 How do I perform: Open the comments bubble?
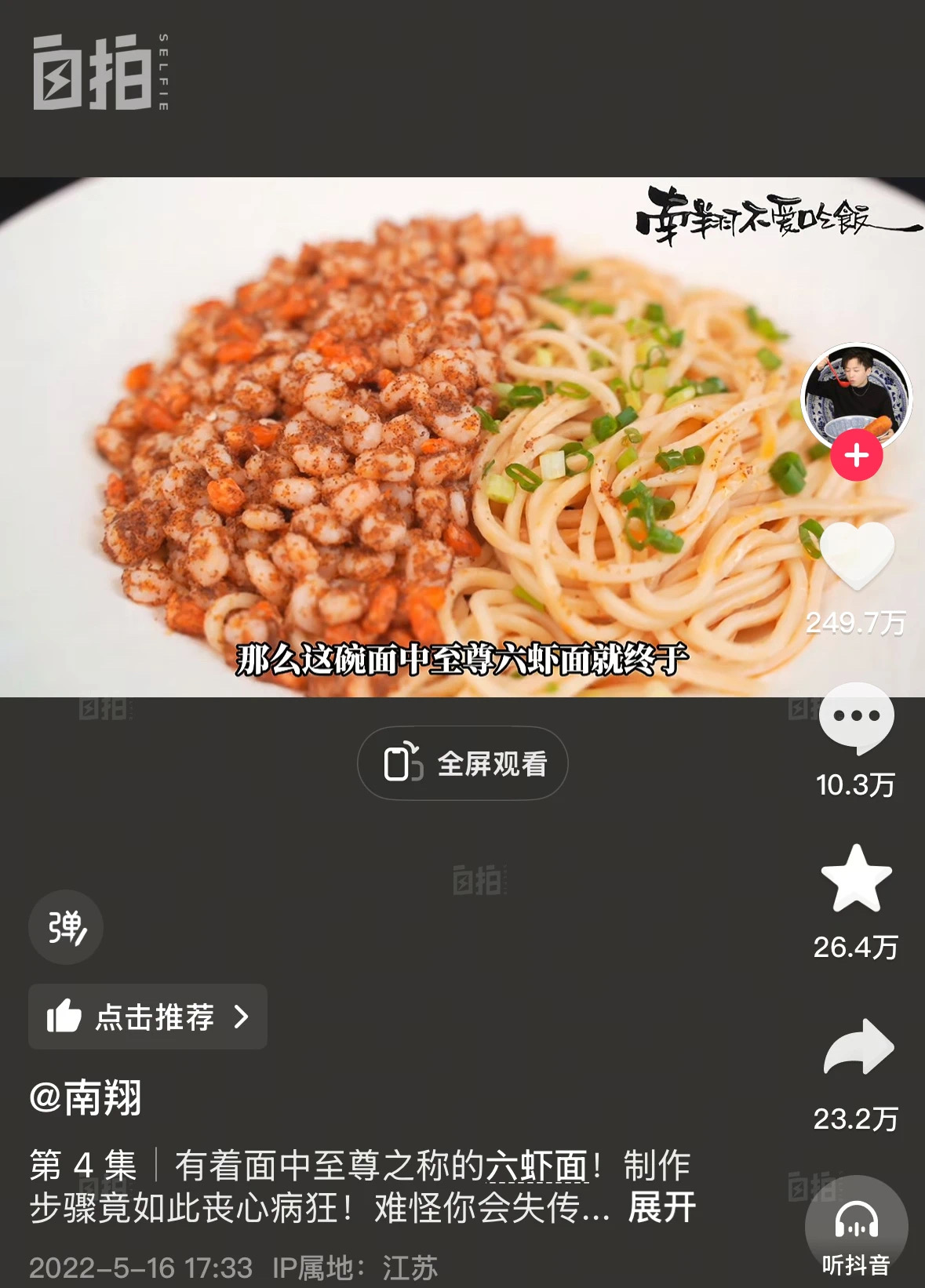(856, 718)
